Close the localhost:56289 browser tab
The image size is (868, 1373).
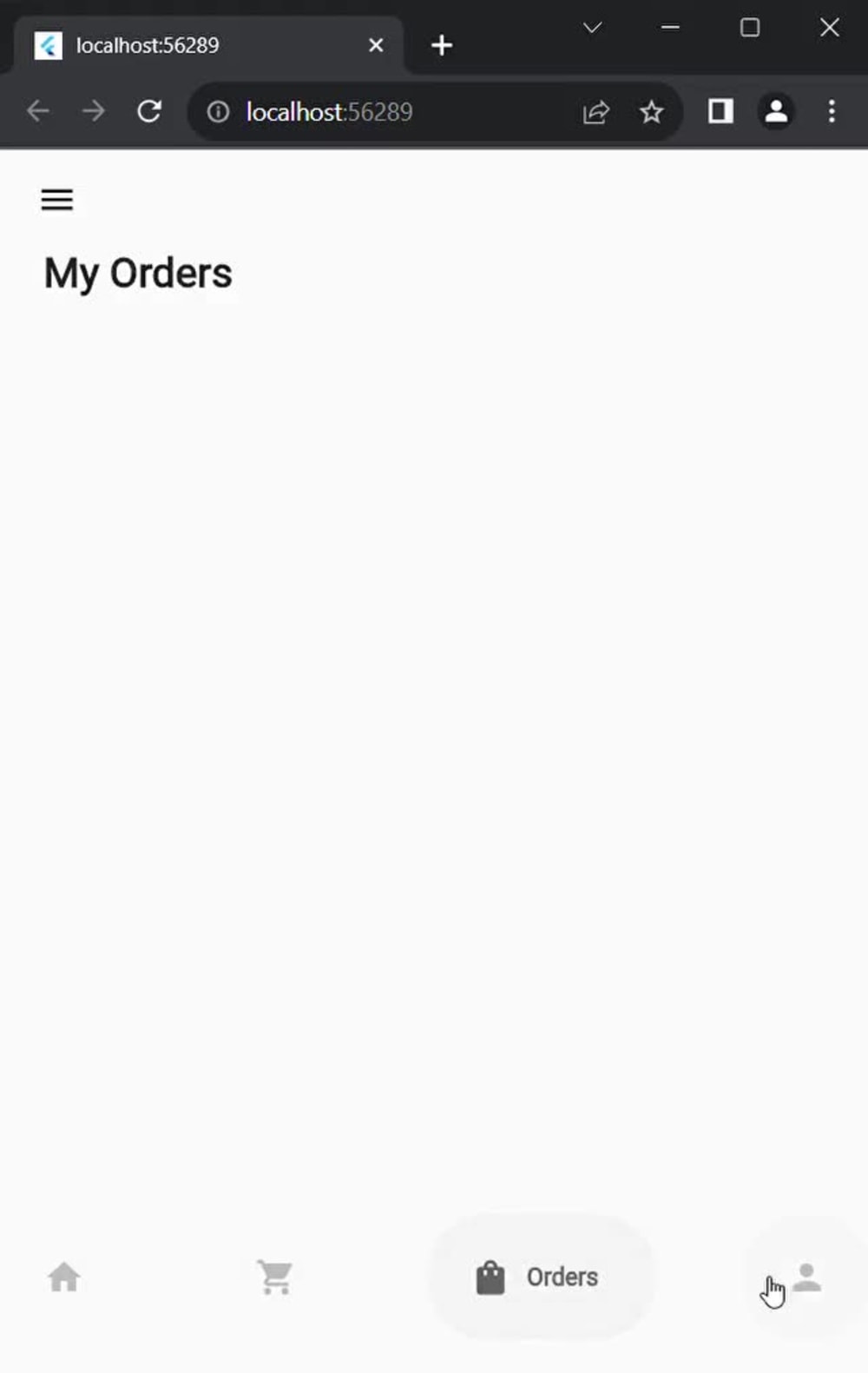pyautogui.click(x=376, y=45)
